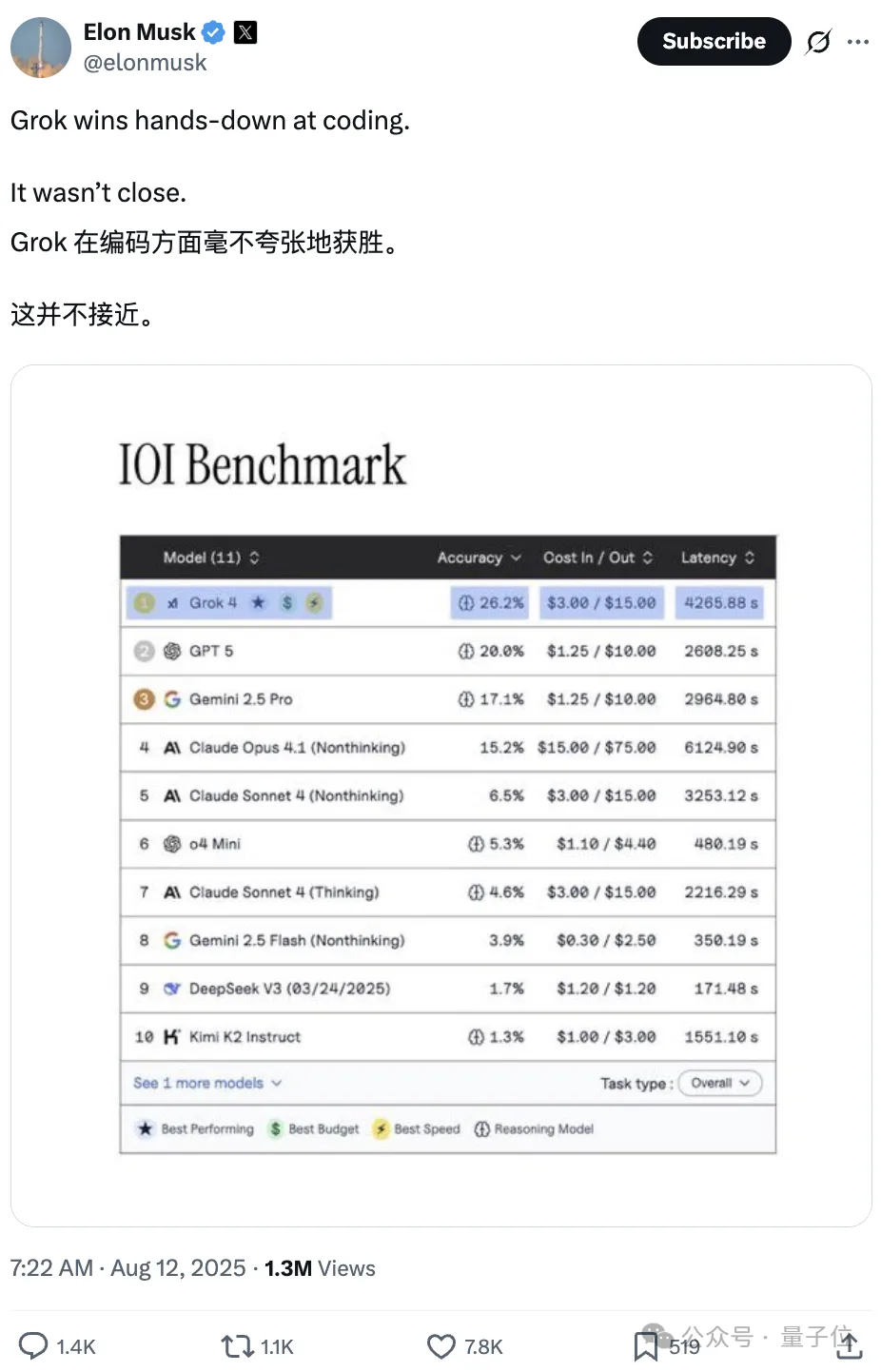Share this post
881x1372 pixels.
849,1345
